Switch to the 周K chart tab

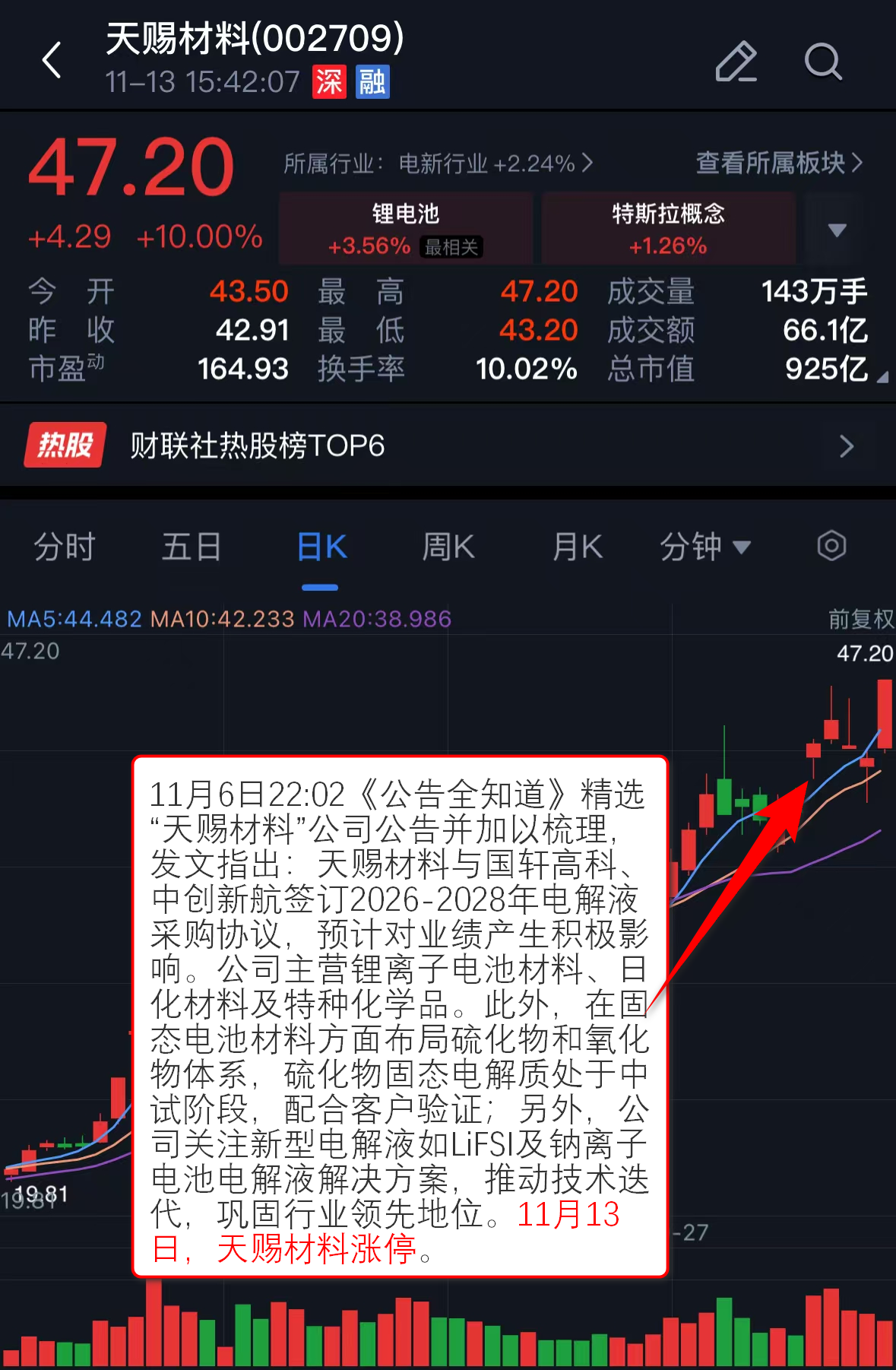(x=448, y=547)
